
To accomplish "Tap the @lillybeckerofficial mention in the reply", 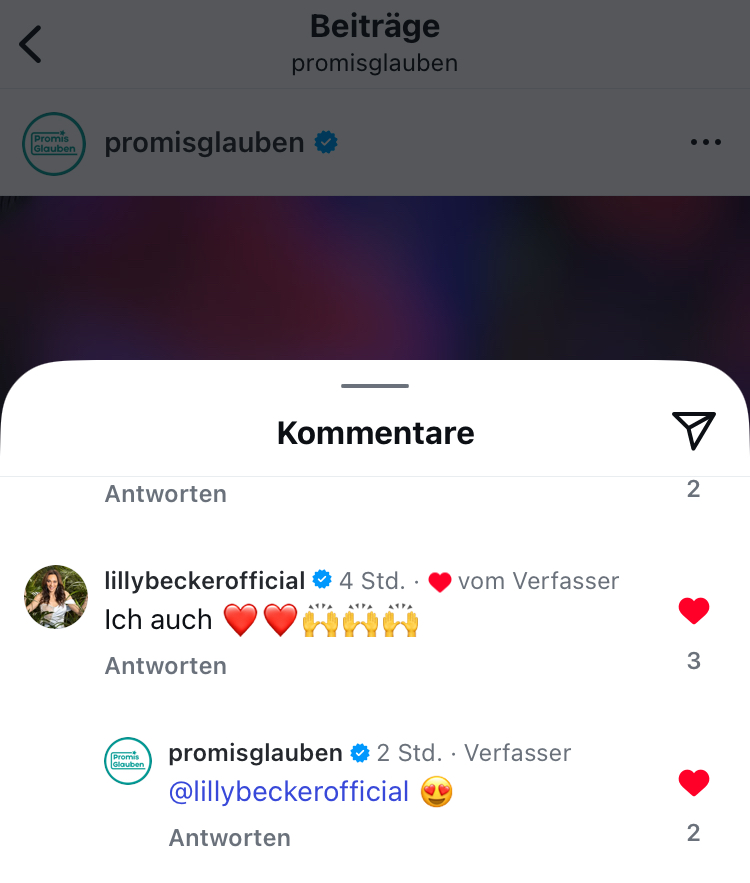I will tap(289, 793).
